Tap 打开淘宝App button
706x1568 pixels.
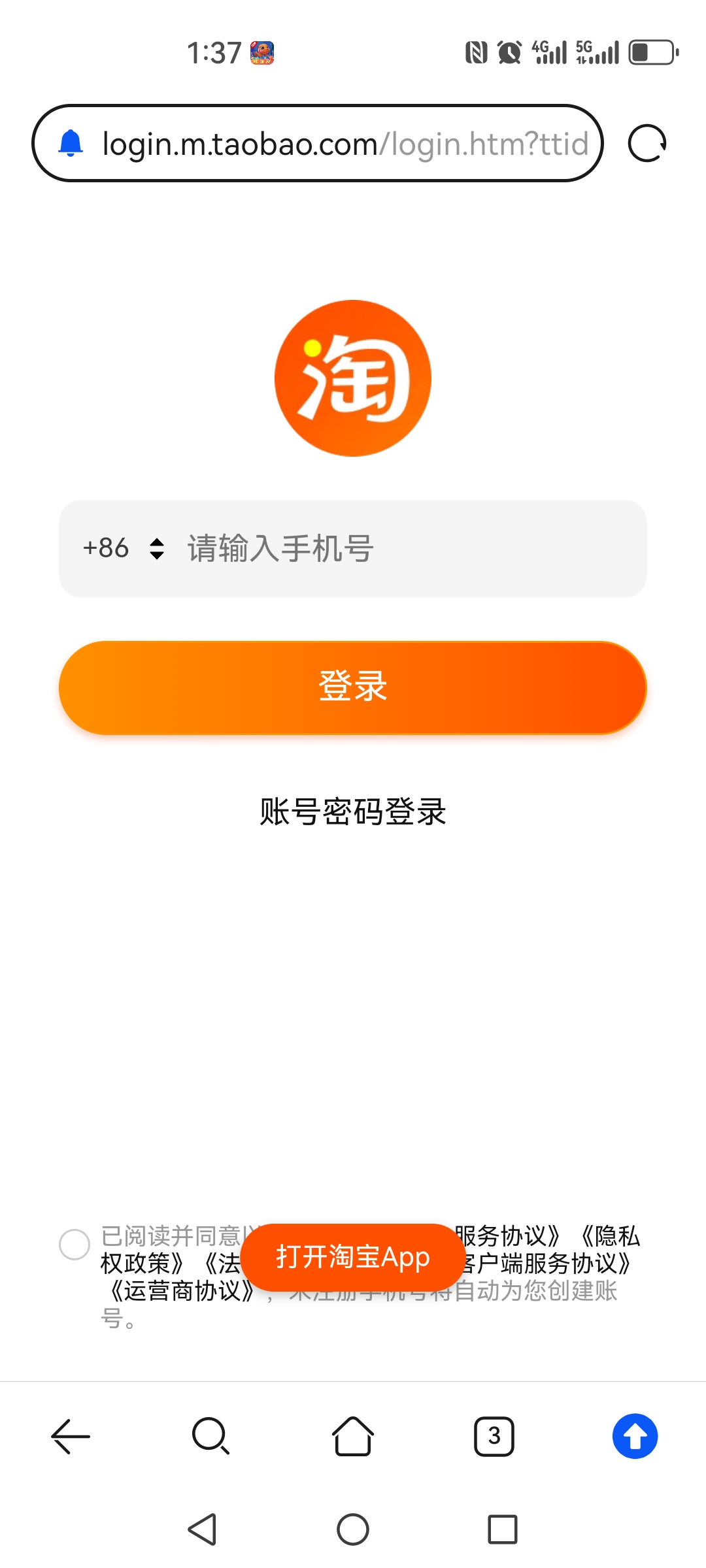tap(353, 1257)
